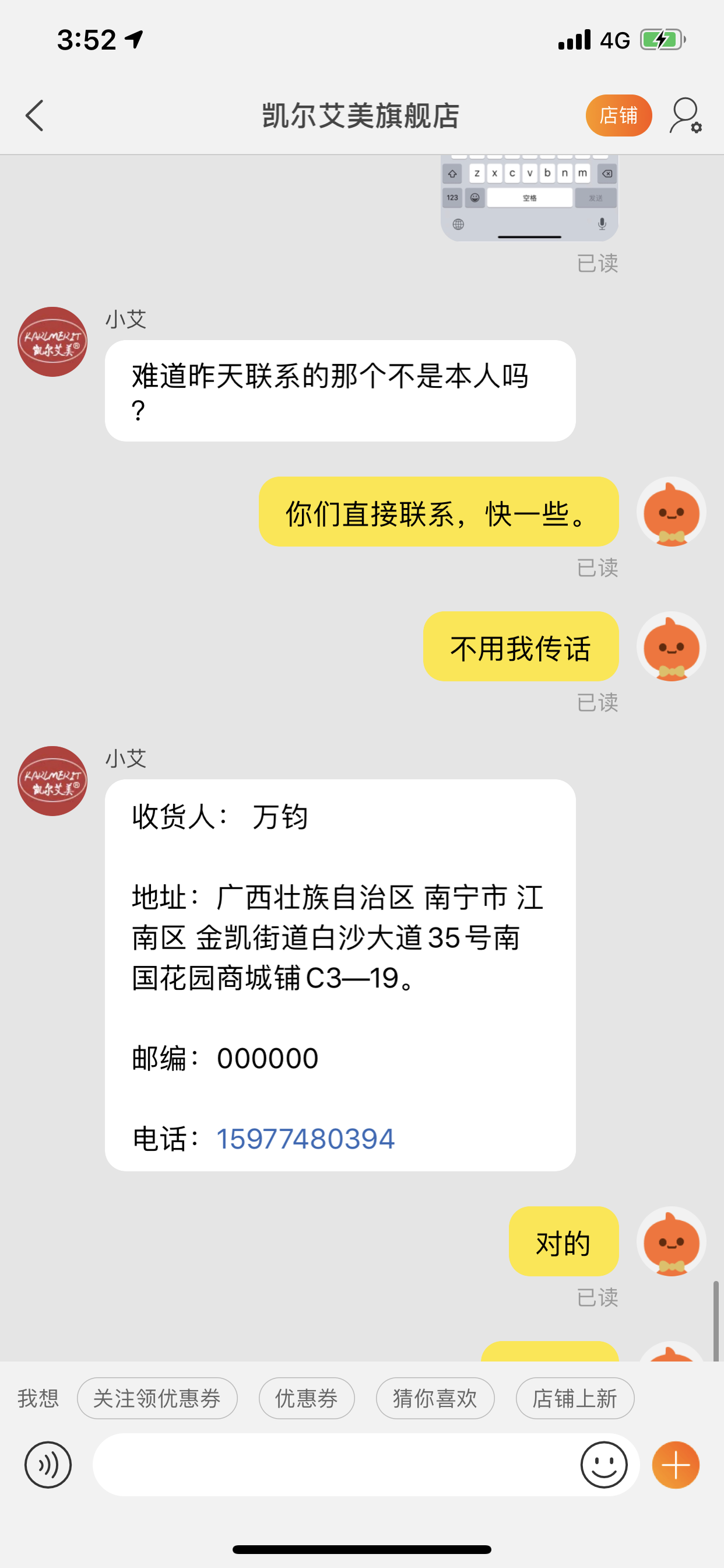Tap phone number 15977480394
Screen dimensions: 724x1568
(305, 1138)
